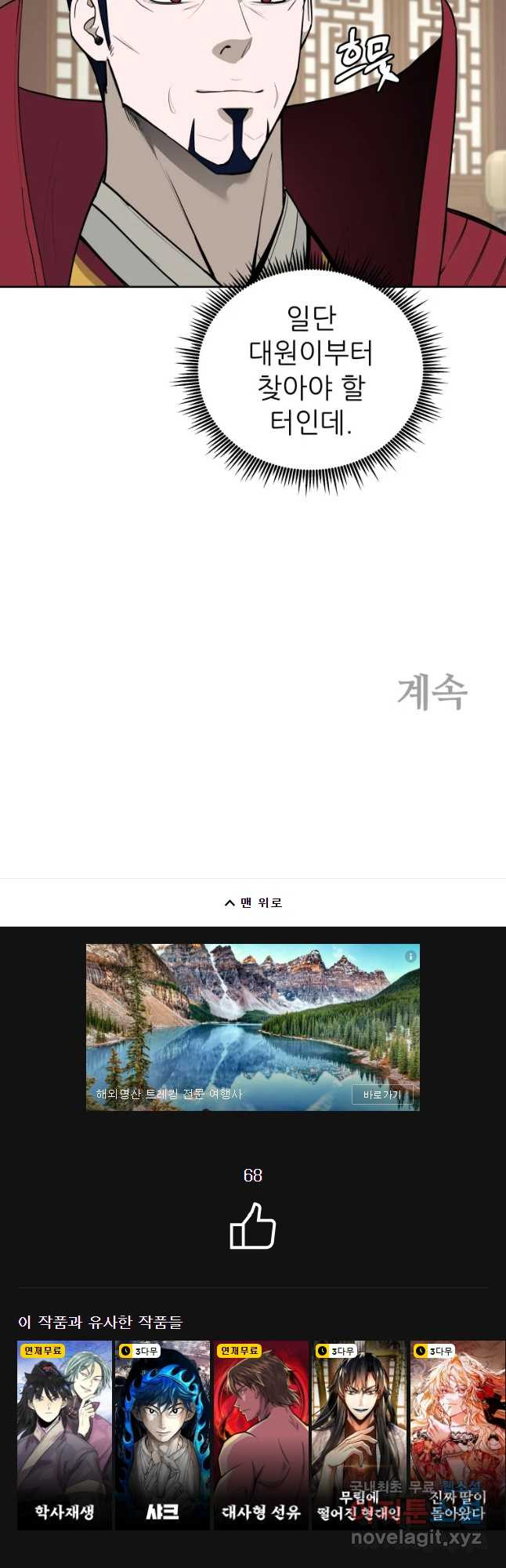Like this episode with thumbs-up icon

point(252,1227)
